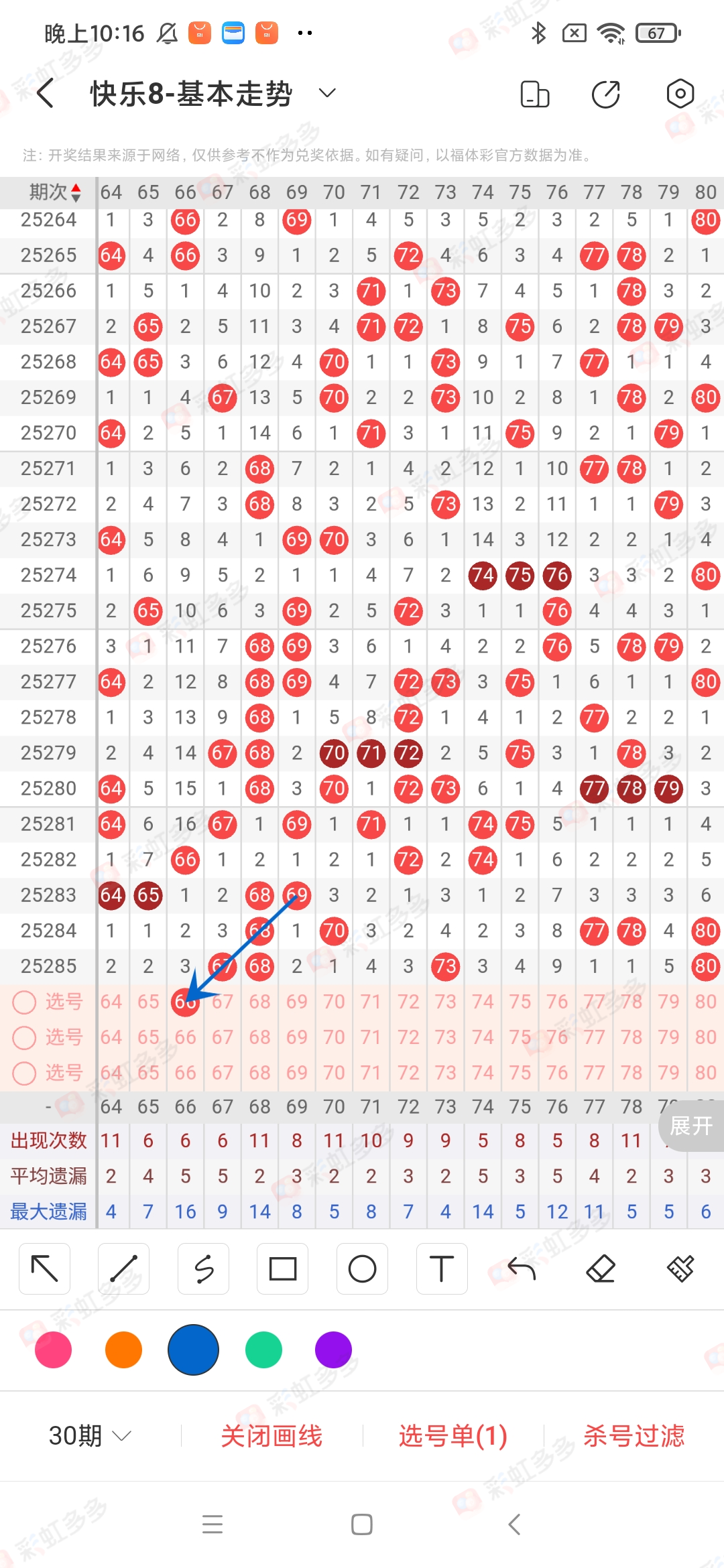Choose the orange color
Screen dimensions: 724x1568
(123, 1350)
